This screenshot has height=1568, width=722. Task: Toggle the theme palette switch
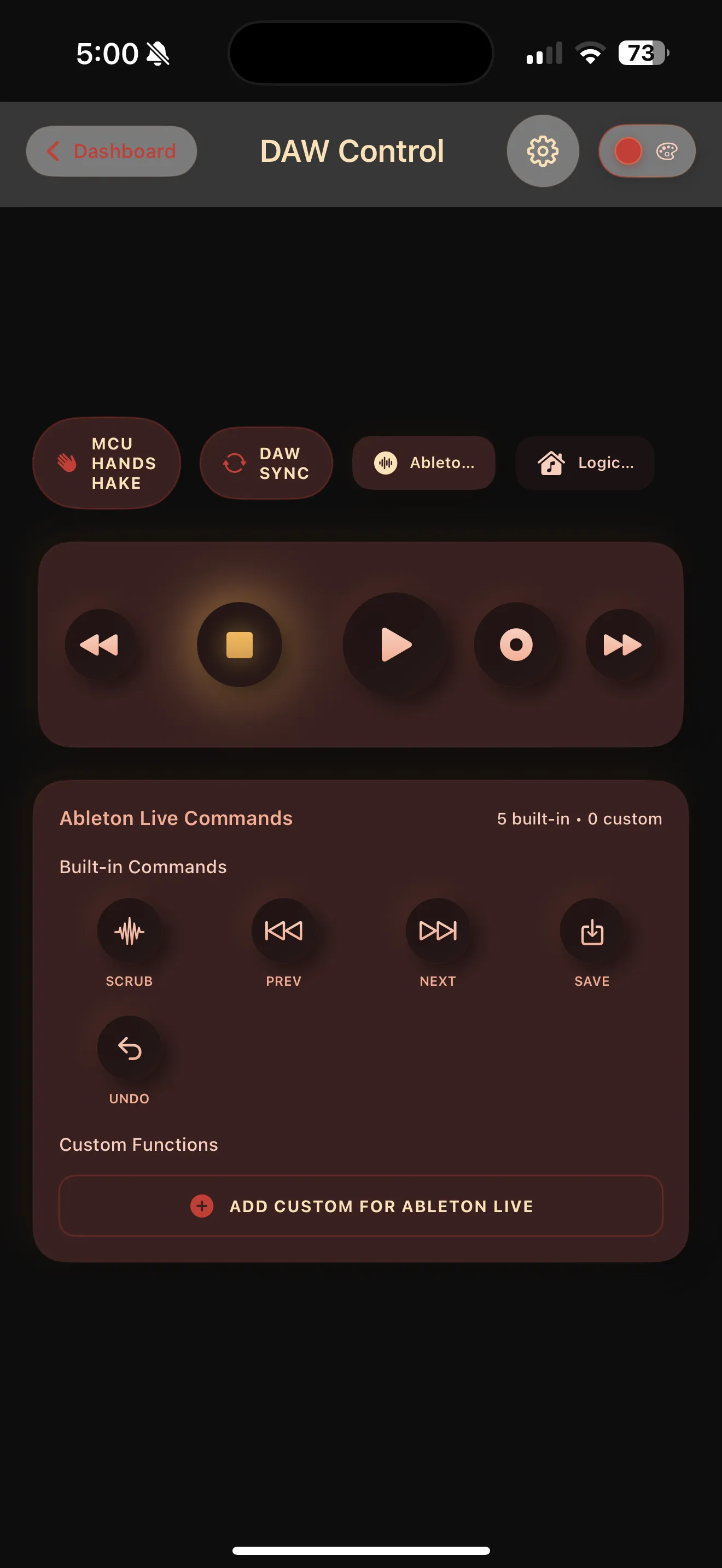point(647,151)
